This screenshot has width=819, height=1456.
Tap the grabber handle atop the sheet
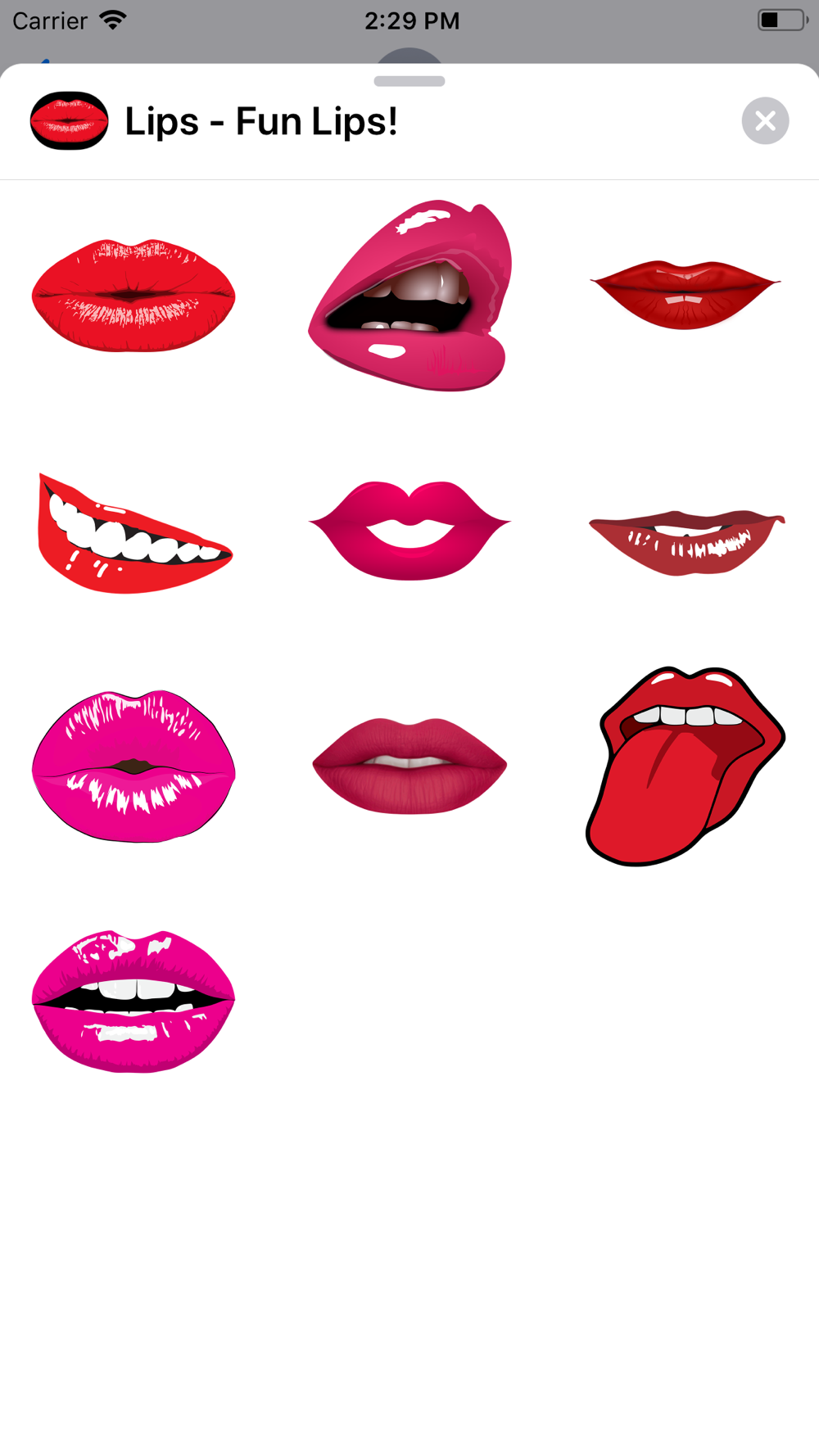coord(409,81)
